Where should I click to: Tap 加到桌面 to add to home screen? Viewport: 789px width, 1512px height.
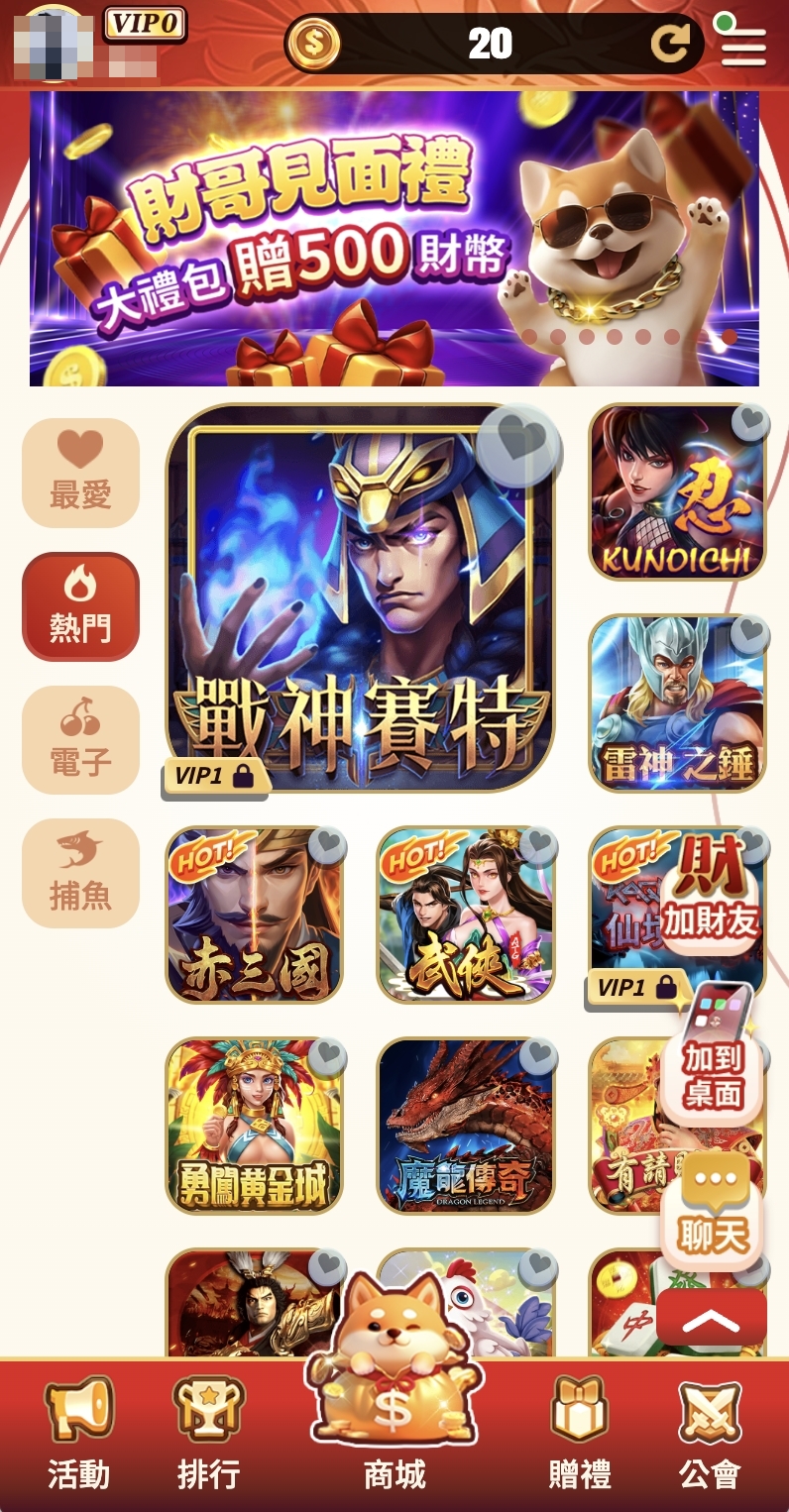(712, 1060)
